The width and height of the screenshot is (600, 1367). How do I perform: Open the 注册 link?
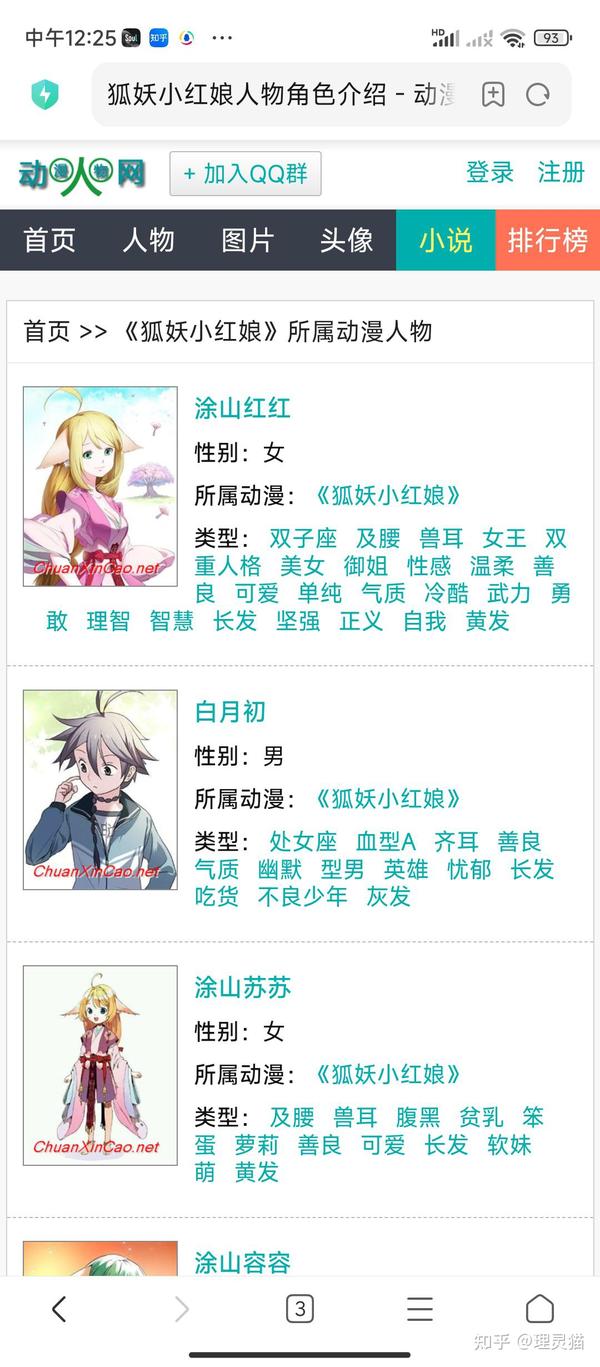(561, 172)
